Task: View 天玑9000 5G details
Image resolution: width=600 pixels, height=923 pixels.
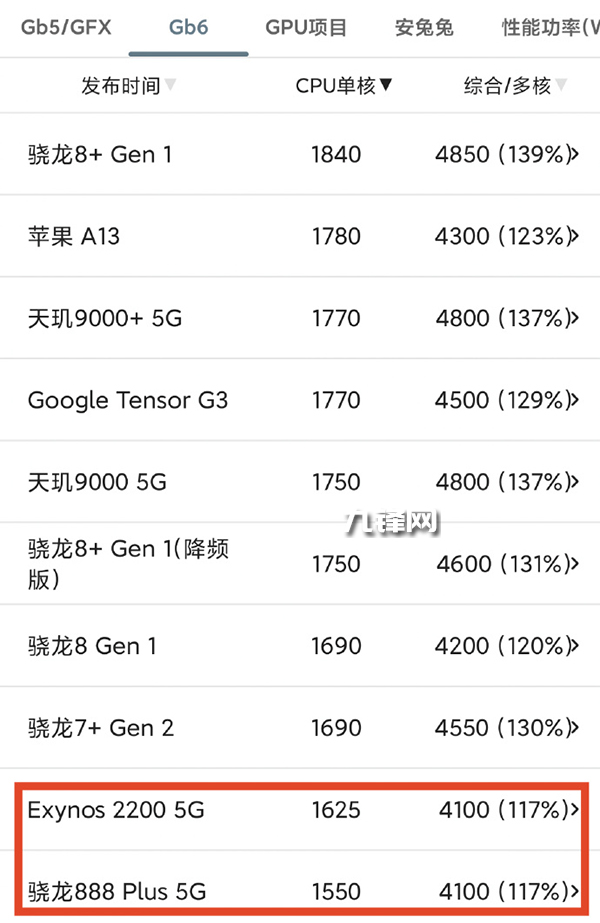Action: coord(300,482)
